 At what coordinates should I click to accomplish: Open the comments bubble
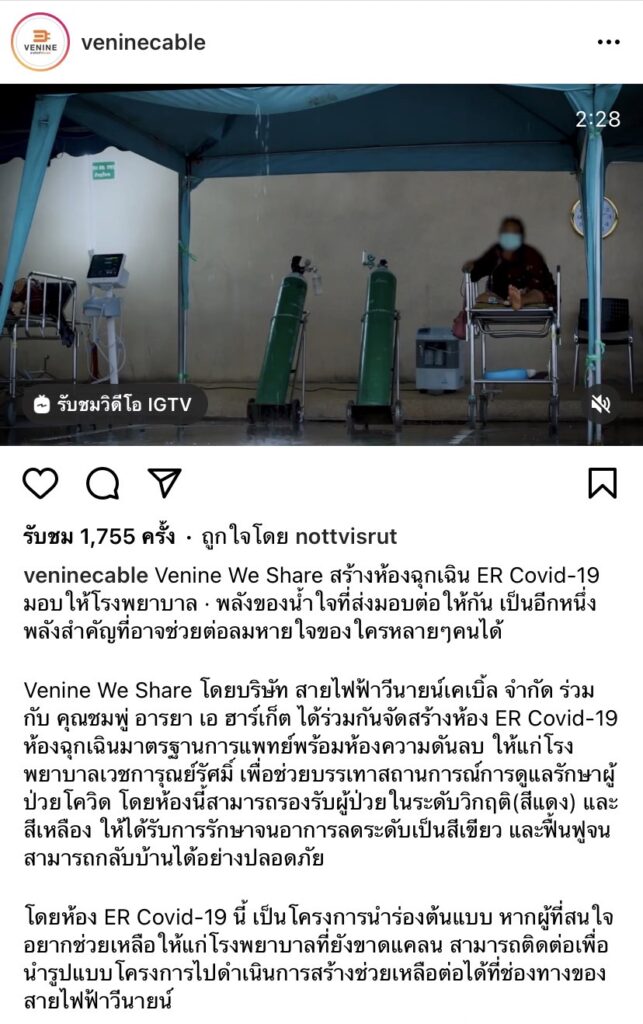point(102,483)
